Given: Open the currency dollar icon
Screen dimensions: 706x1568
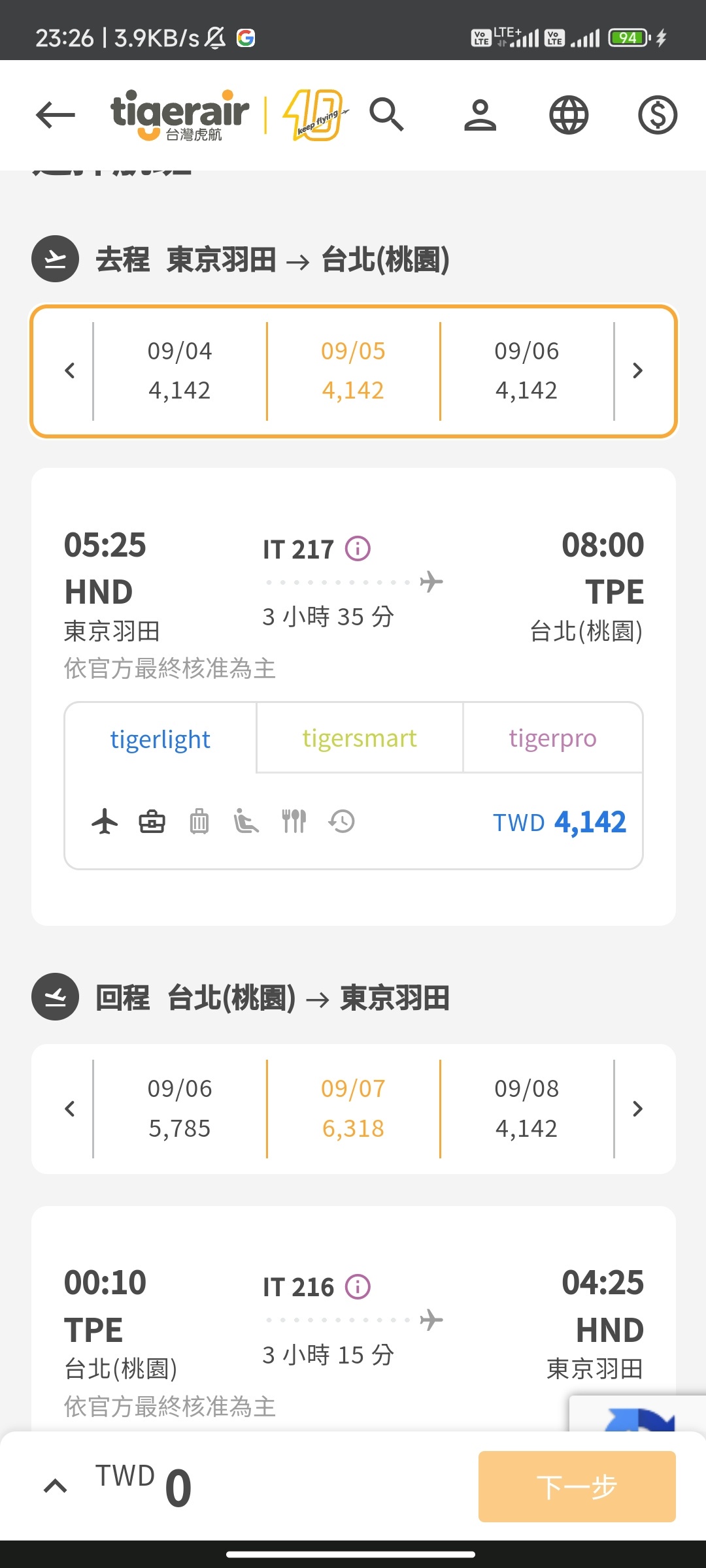Looking at the screenshot, I should 658,115.
